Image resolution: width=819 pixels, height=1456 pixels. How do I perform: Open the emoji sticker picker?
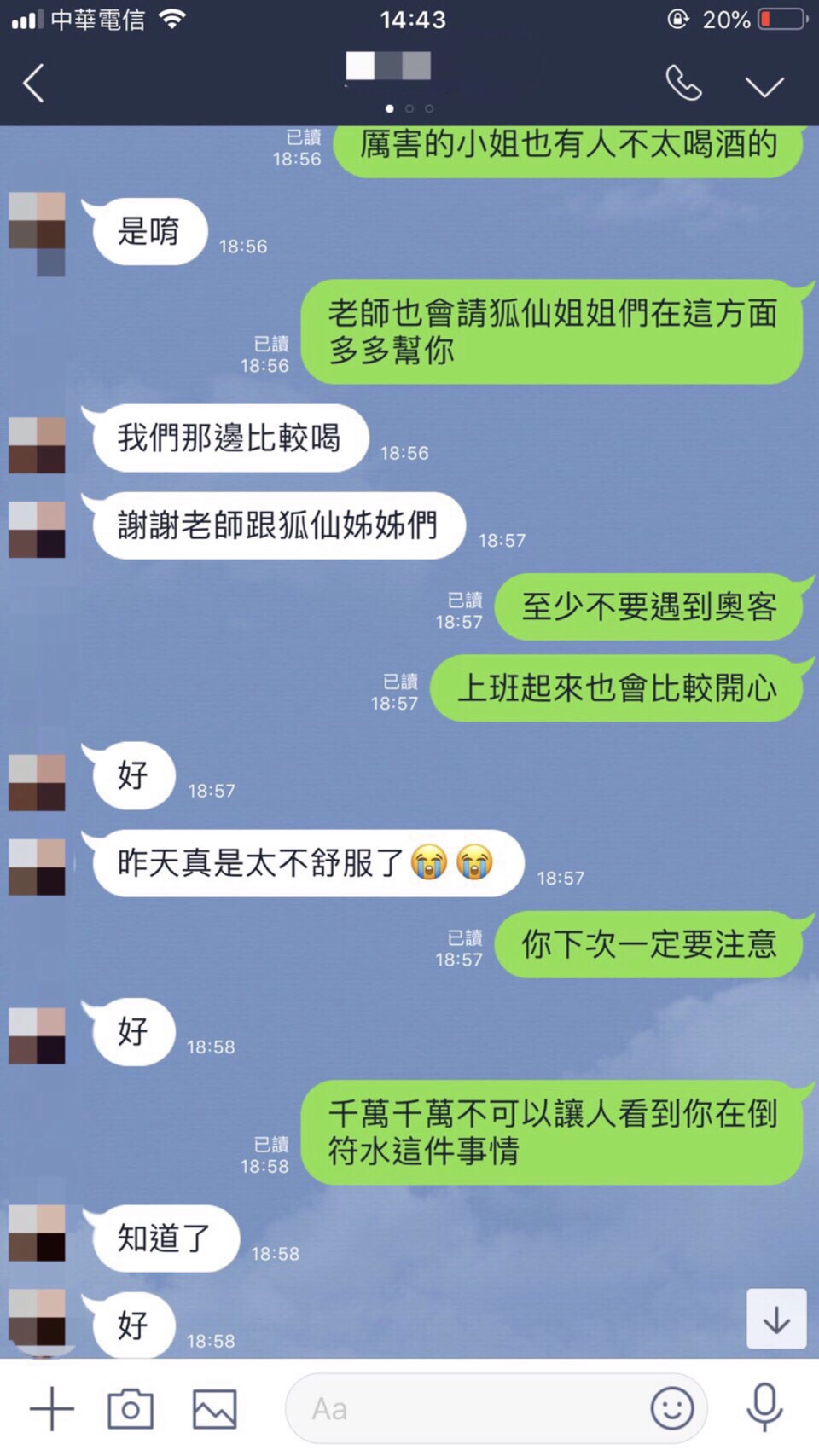point(672,1408)
